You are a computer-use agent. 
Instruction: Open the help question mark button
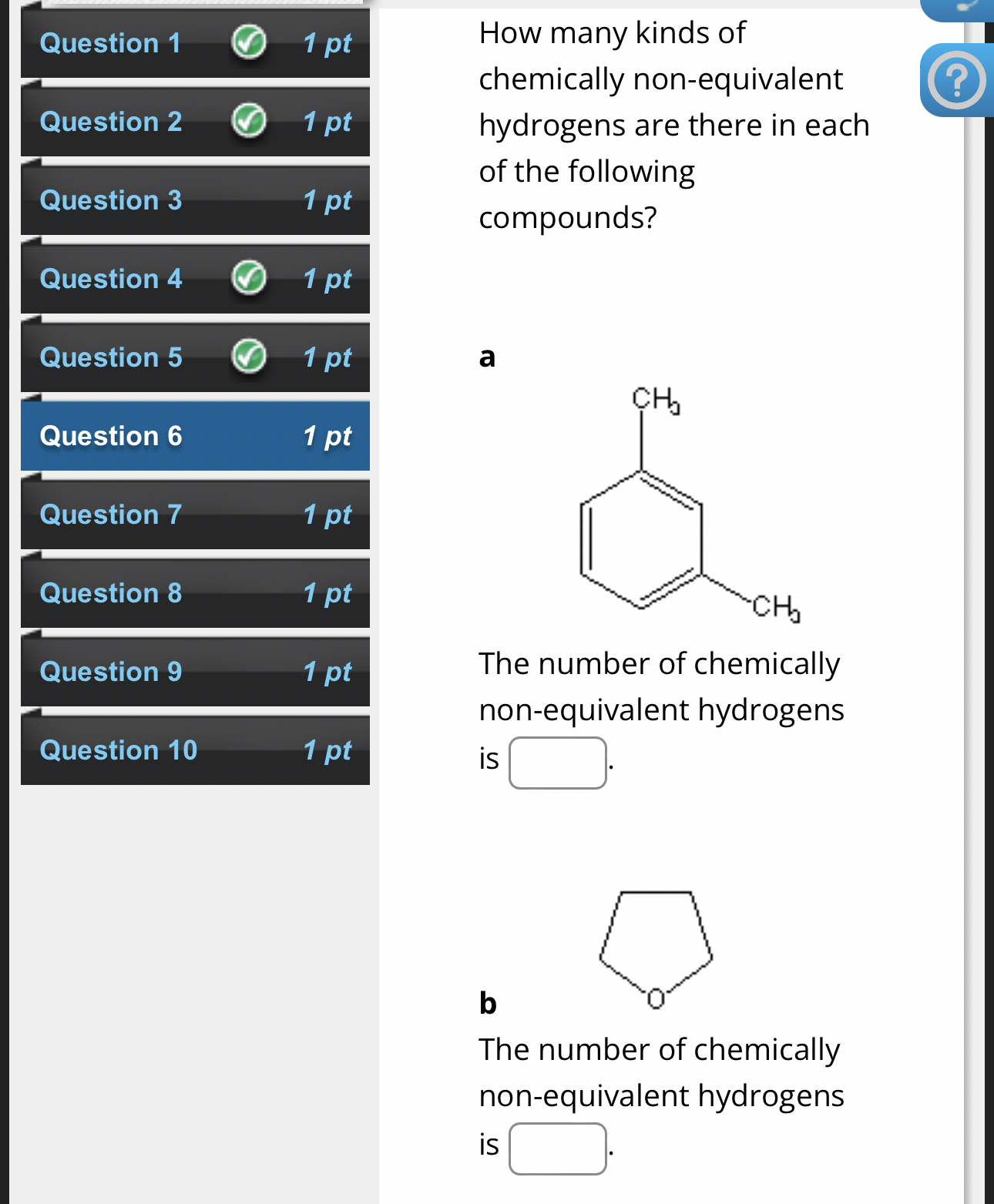click(x=956, y=80)
